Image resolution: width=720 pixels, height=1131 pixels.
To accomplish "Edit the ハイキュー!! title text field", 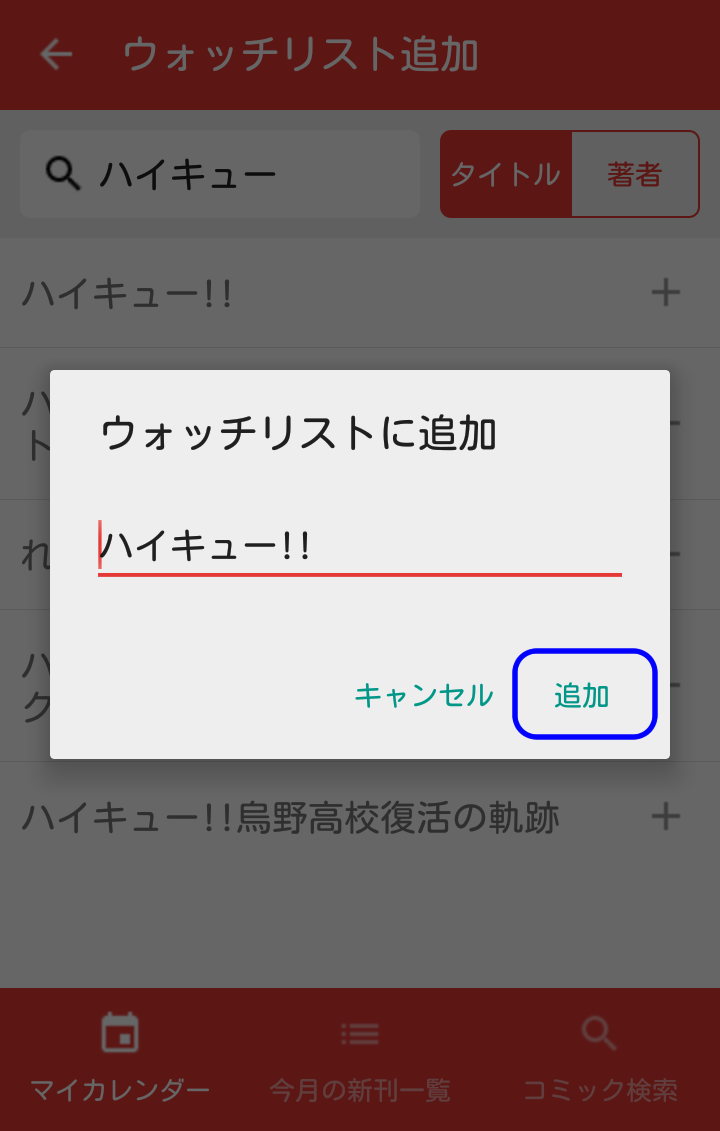I will (x=360, y=547).
